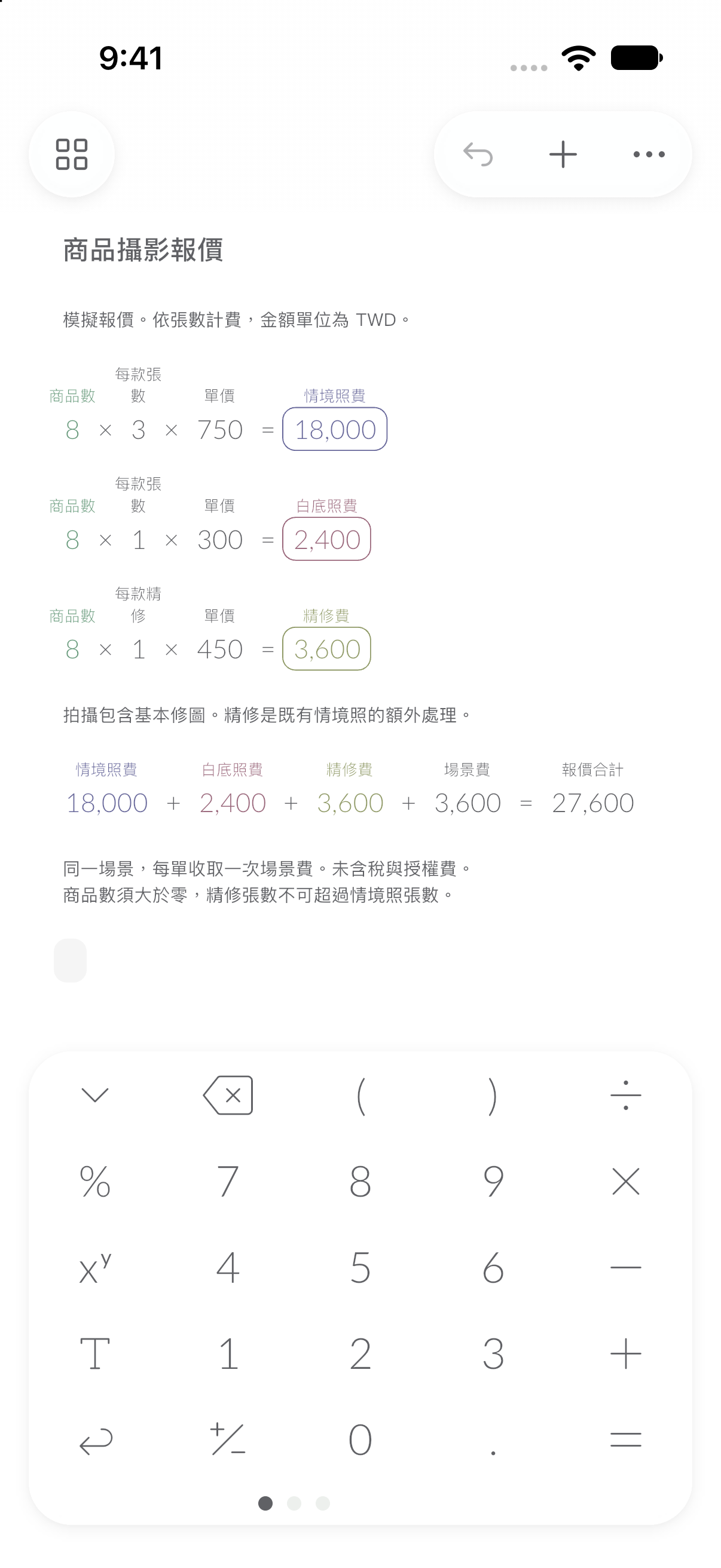Insert an opening parenthesis
Image resolution: width=721 pixels, height=1568 pixels.
(360, 1095)
